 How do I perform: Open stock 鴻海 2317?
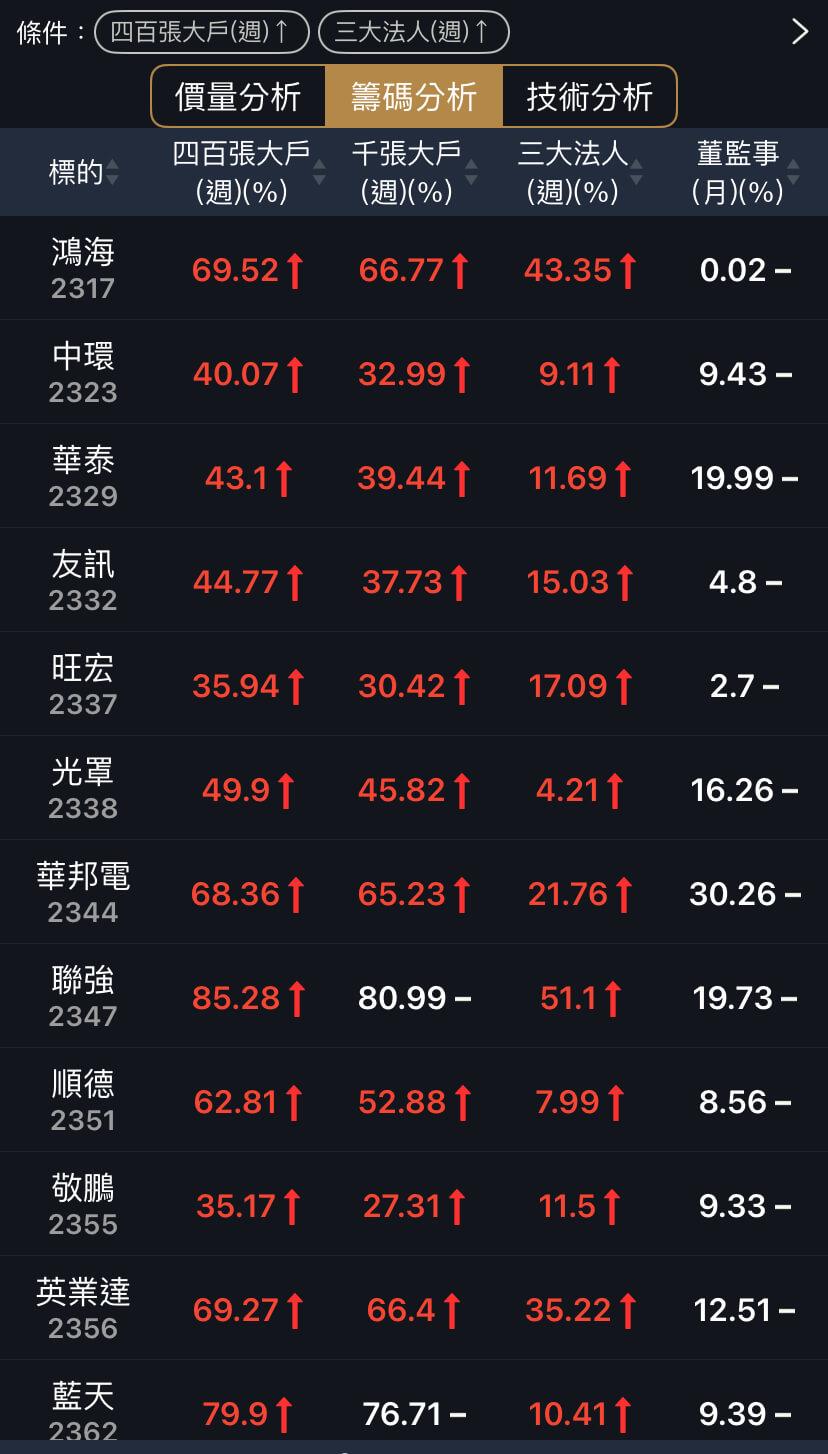84,268
